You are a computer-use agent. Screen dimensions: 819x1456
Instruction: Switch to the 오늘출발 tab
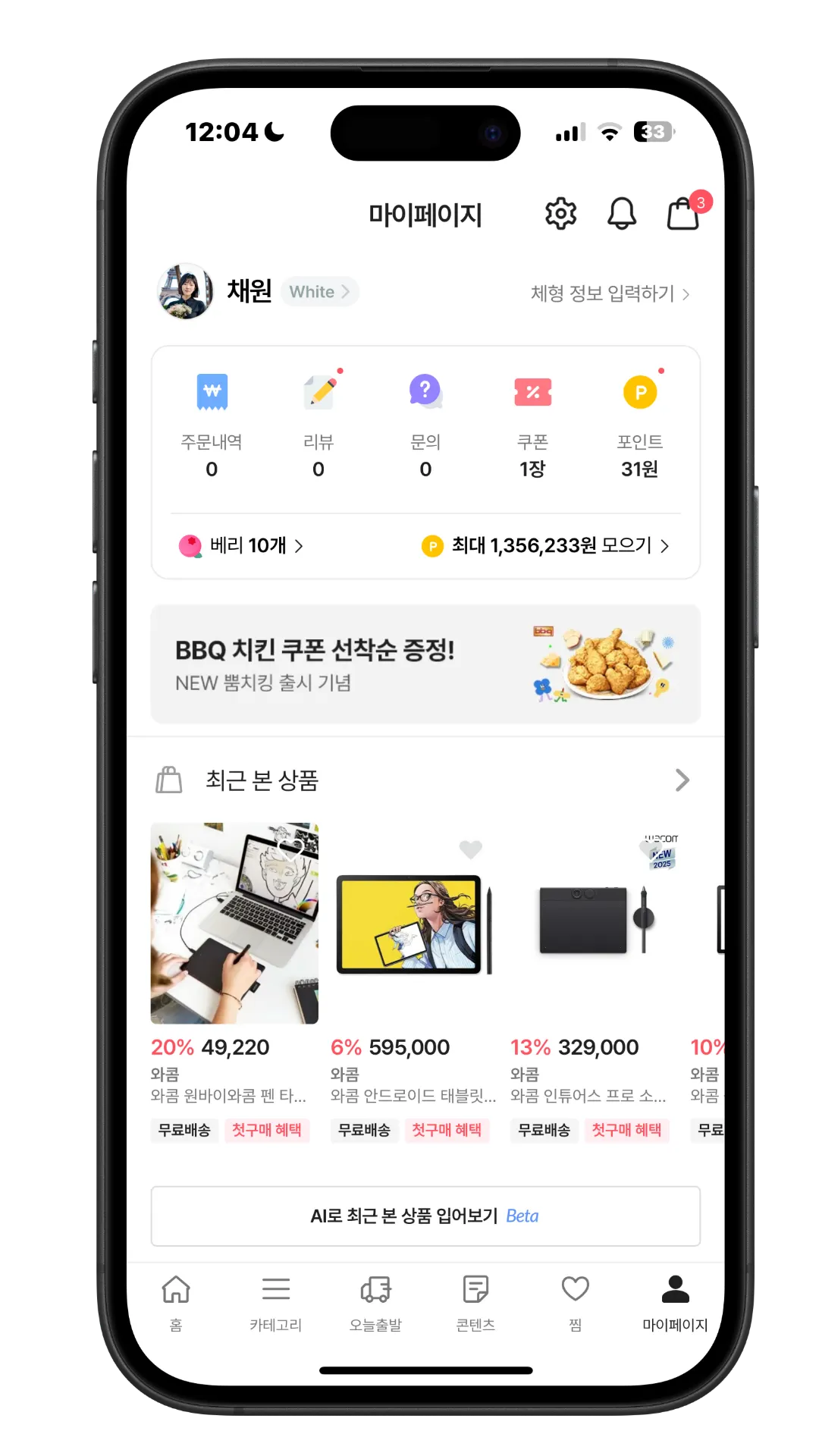(375, 1302)
